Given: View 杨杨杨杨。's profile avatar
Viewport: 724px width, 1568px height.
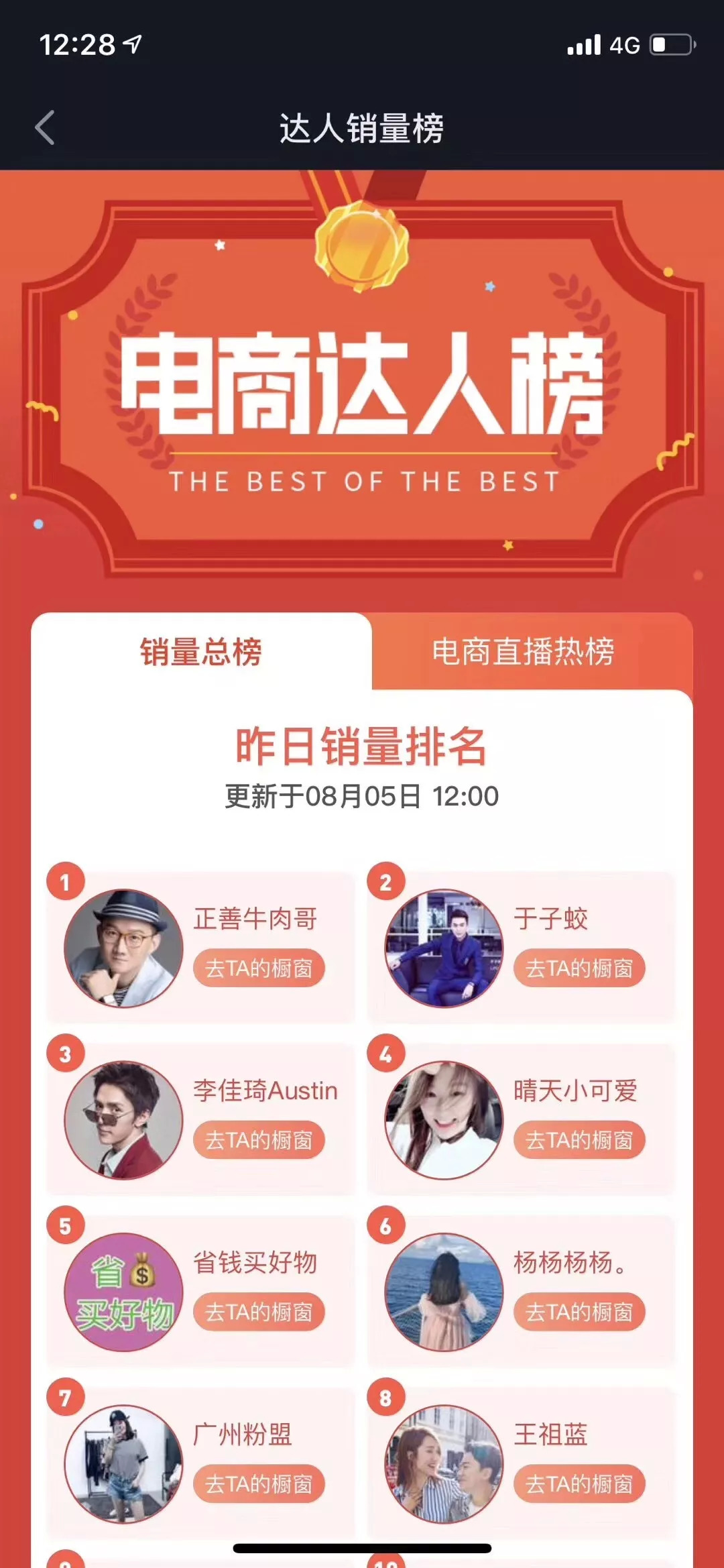Looking at the screenshot, I should [444, 1292].
